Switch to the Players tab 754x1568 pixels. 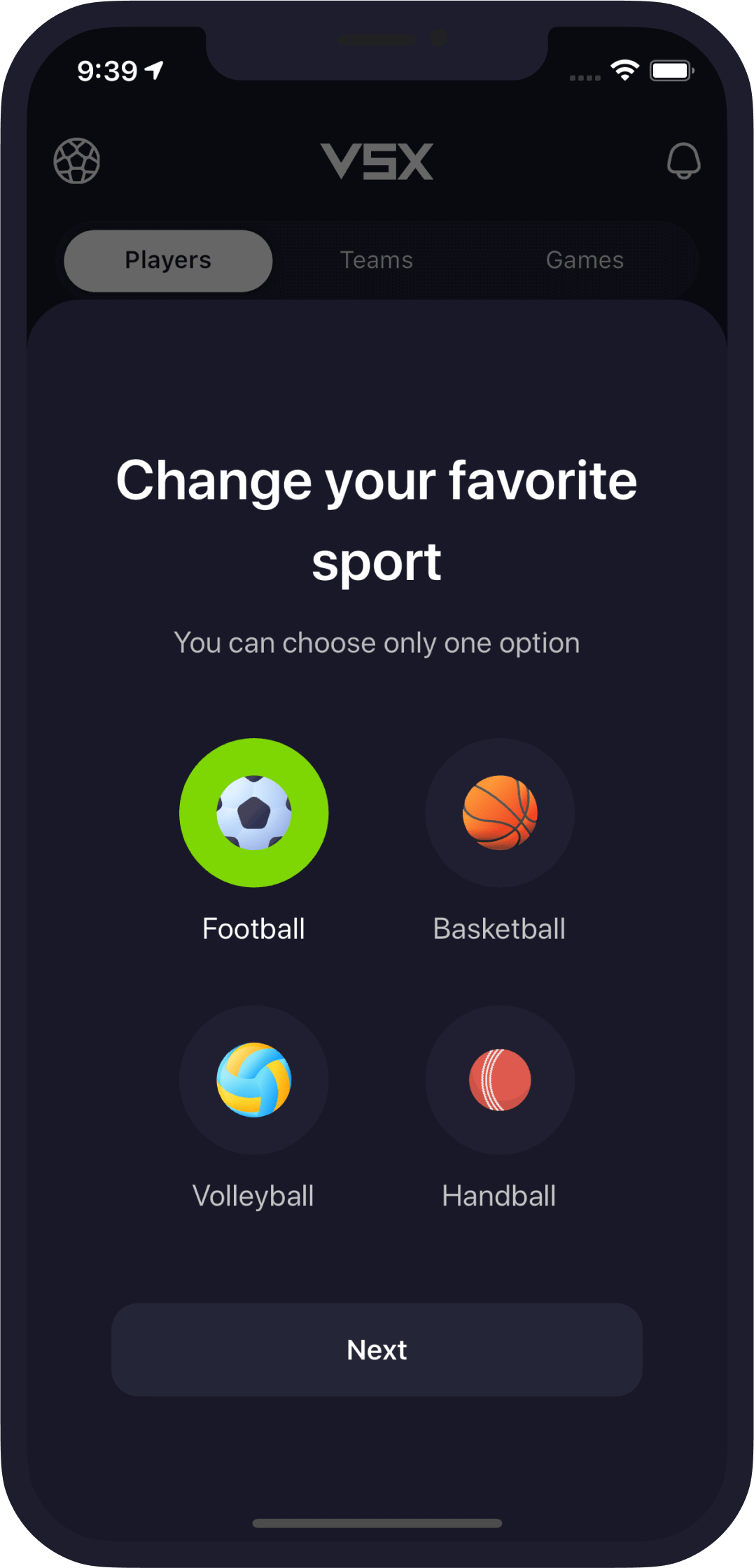click(168, 260)
